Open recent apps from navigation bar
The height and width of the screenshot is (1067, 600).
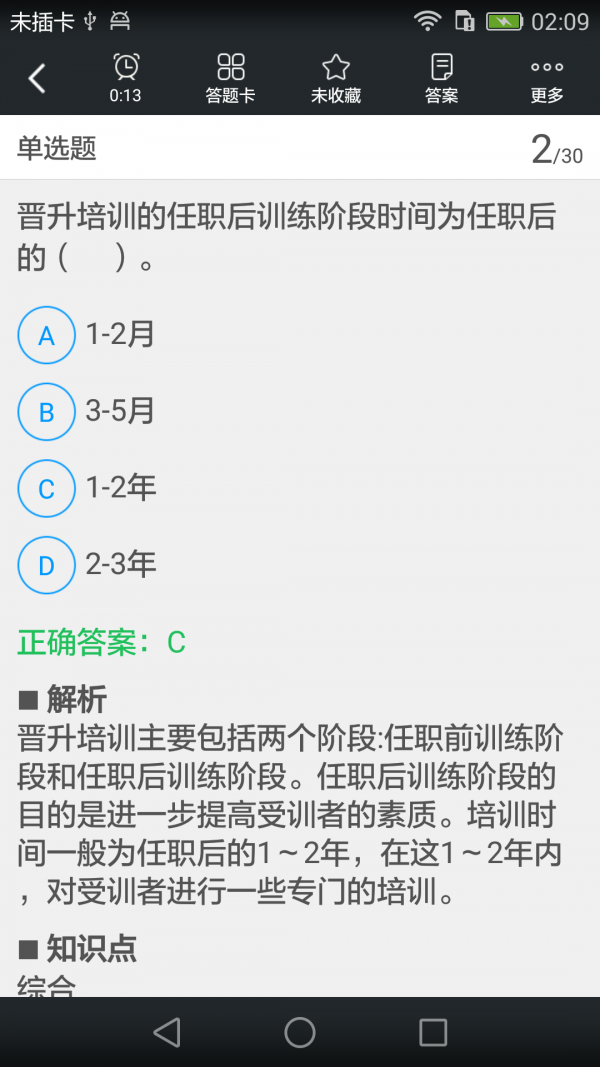pos(433,1032)
